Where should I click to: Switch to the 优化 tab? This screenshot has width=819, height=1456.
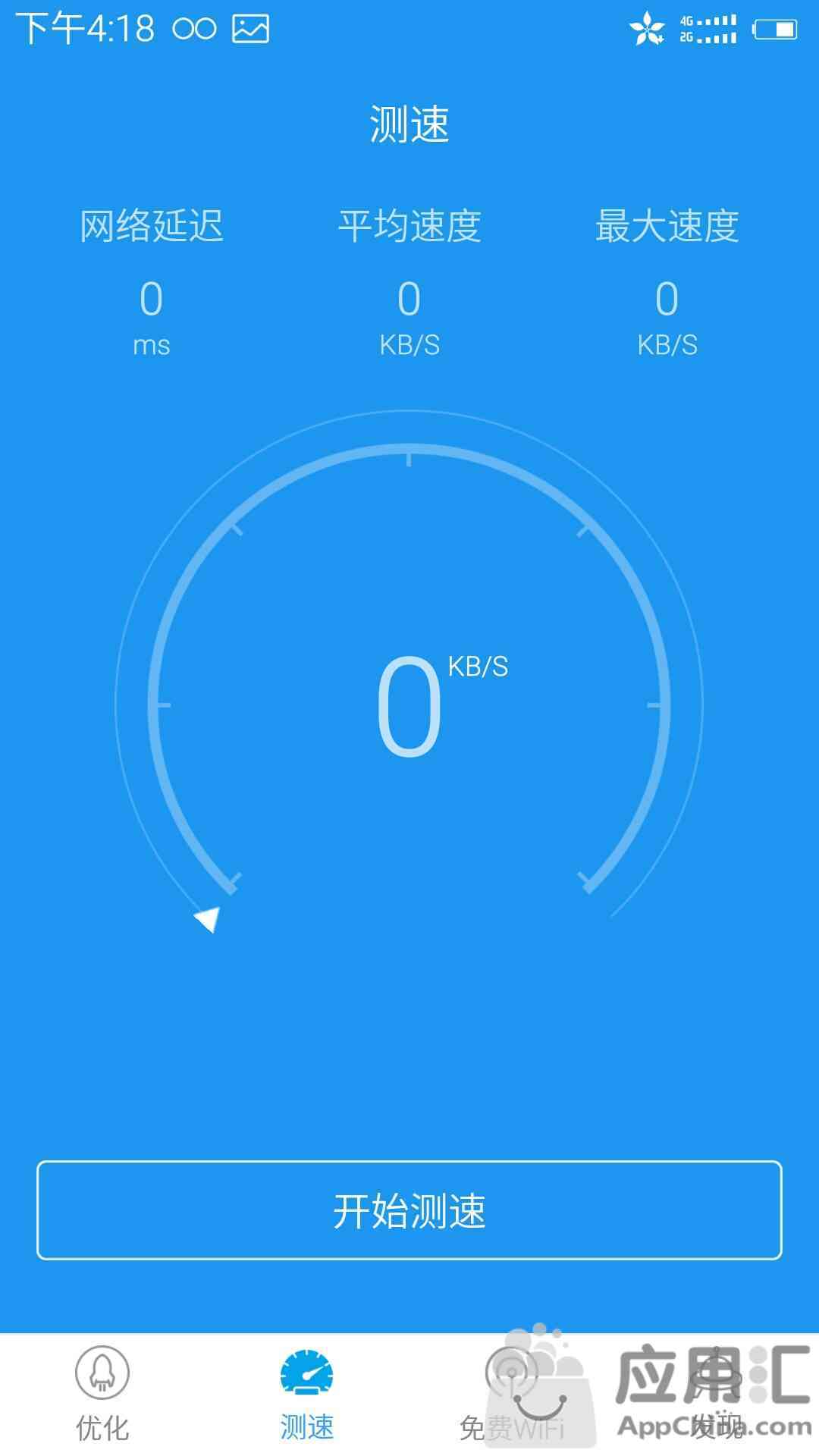(x=102, y=1394)
